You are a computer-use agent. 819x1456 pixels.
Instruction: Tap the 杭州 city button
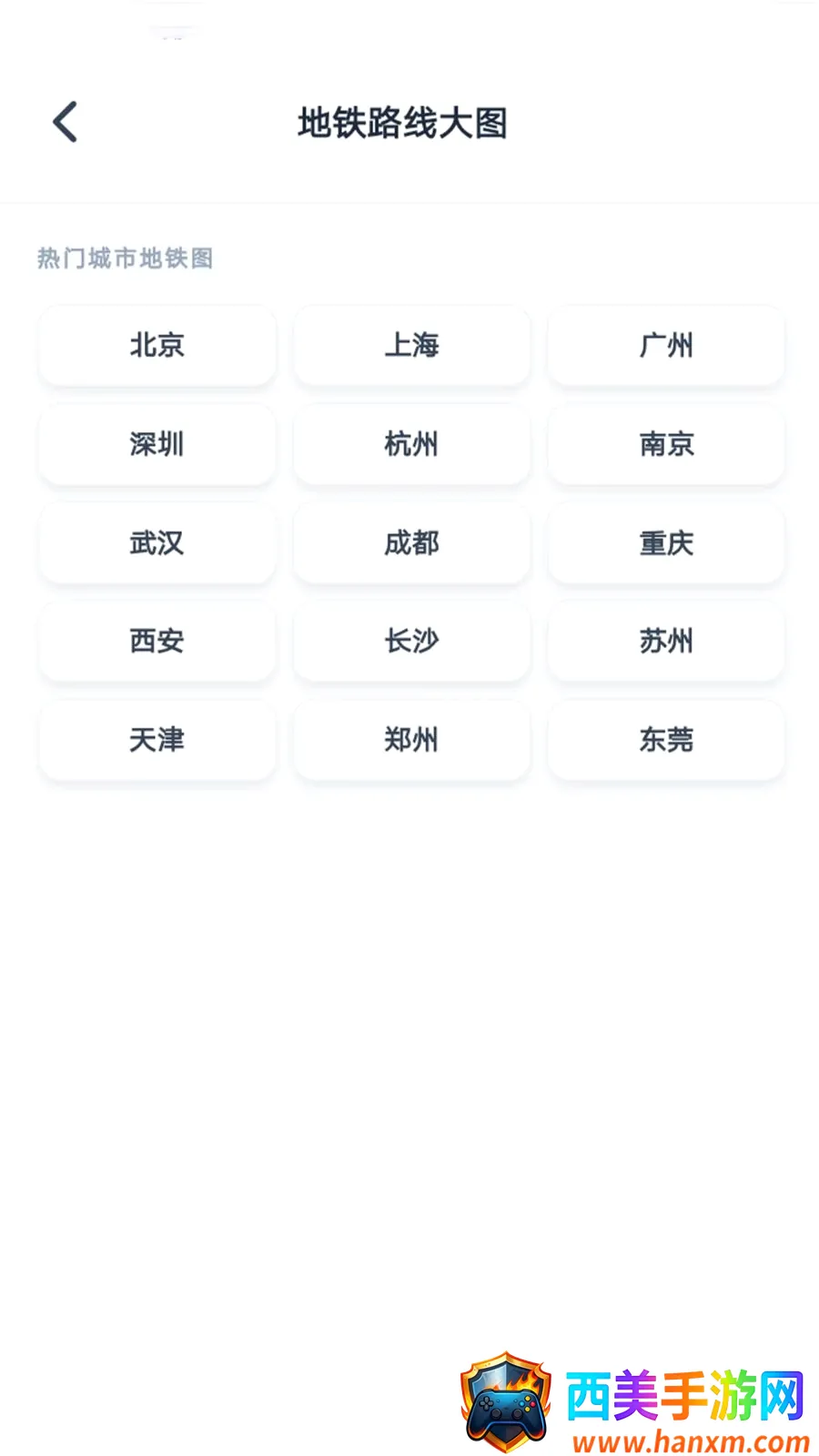click(411, 445)
